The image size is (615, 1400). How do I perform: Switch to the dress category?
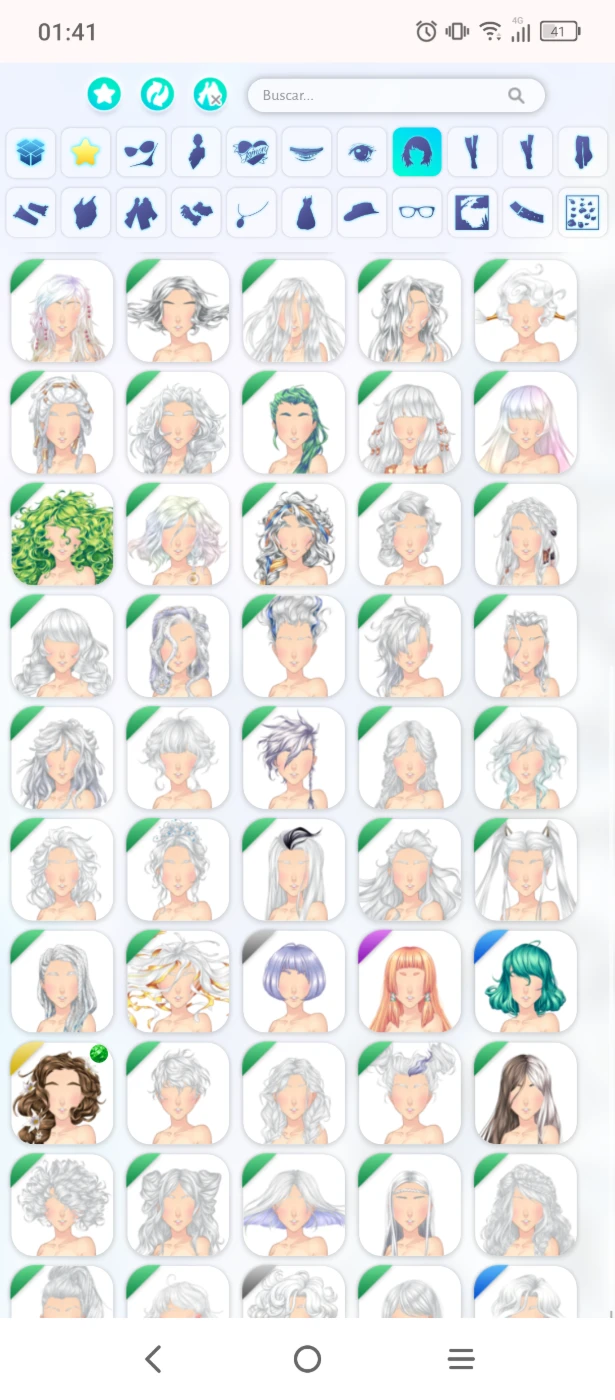pos(306,212)
